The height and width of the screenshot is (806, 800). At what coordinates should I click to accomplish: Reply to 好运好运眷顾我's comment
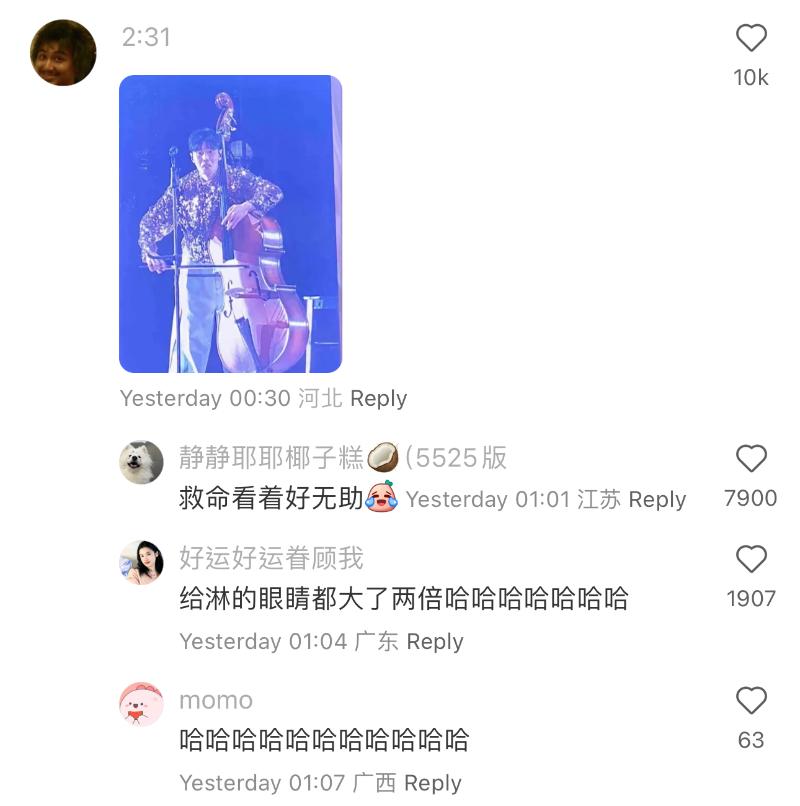pos(434,641)
